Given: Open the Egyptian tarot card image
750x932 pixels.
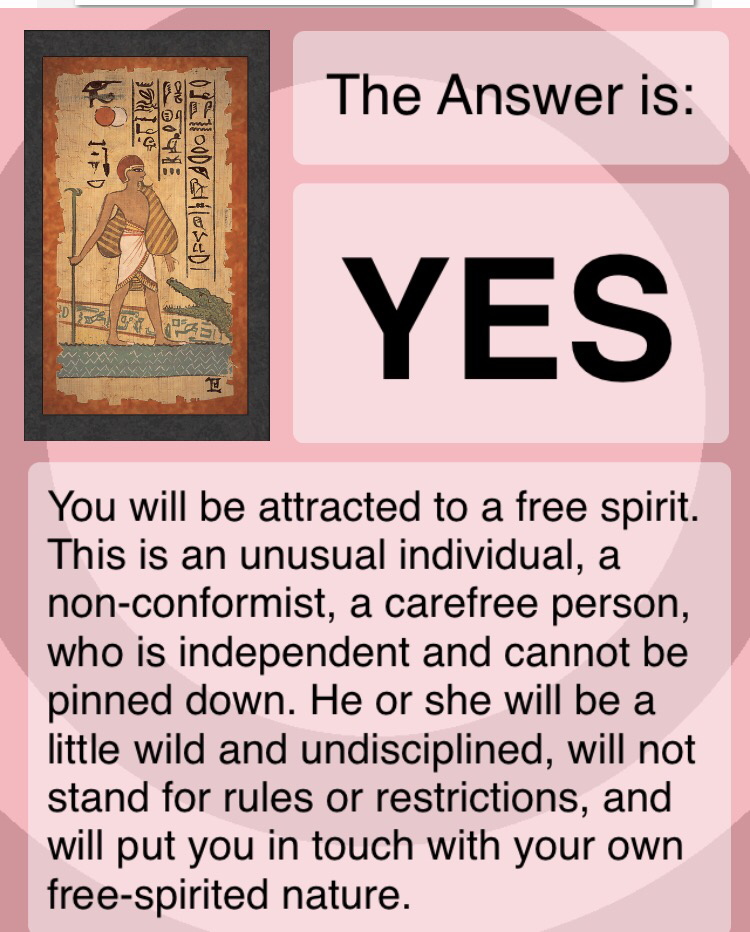Looking at the screenshot, I should (146, 235).
